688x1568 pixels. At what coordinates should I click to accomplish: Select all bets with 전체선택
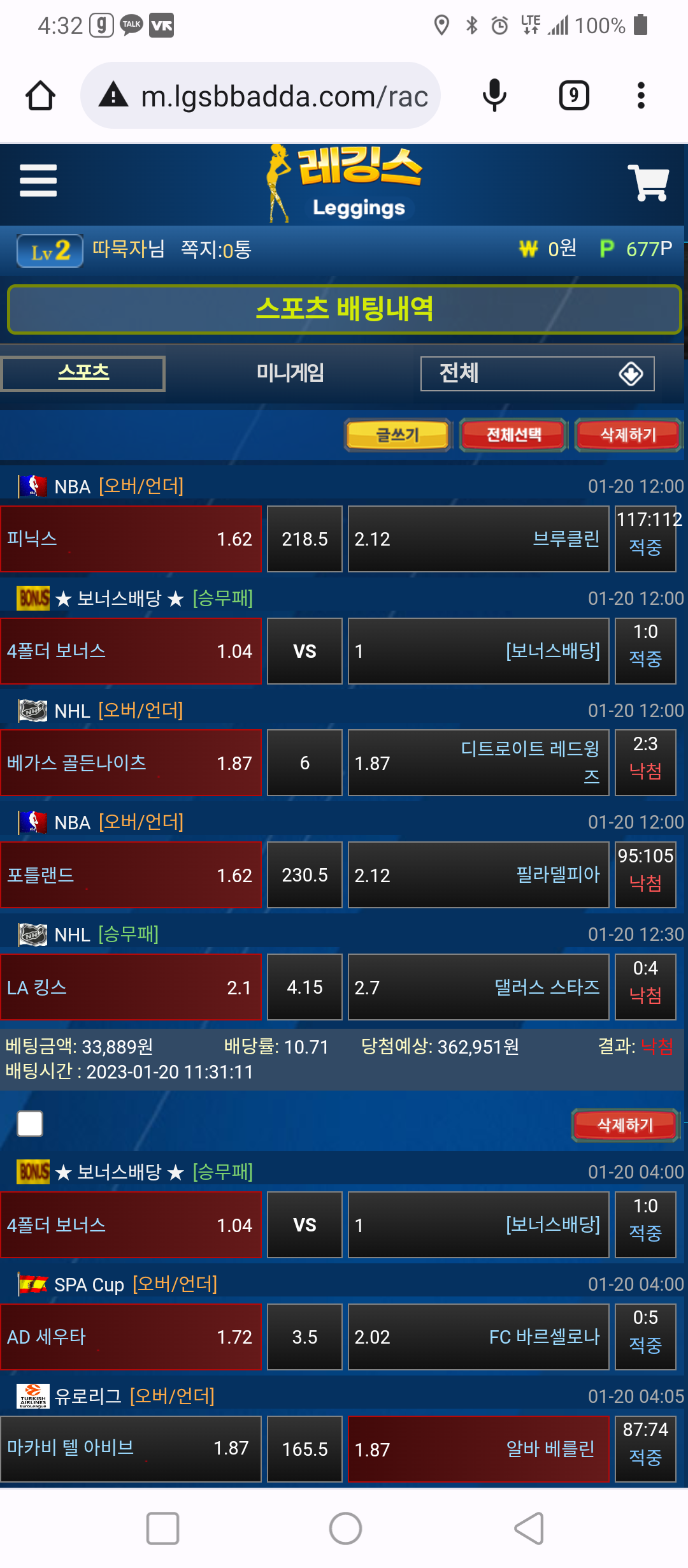pyautogui.click(x=513, y=435)
